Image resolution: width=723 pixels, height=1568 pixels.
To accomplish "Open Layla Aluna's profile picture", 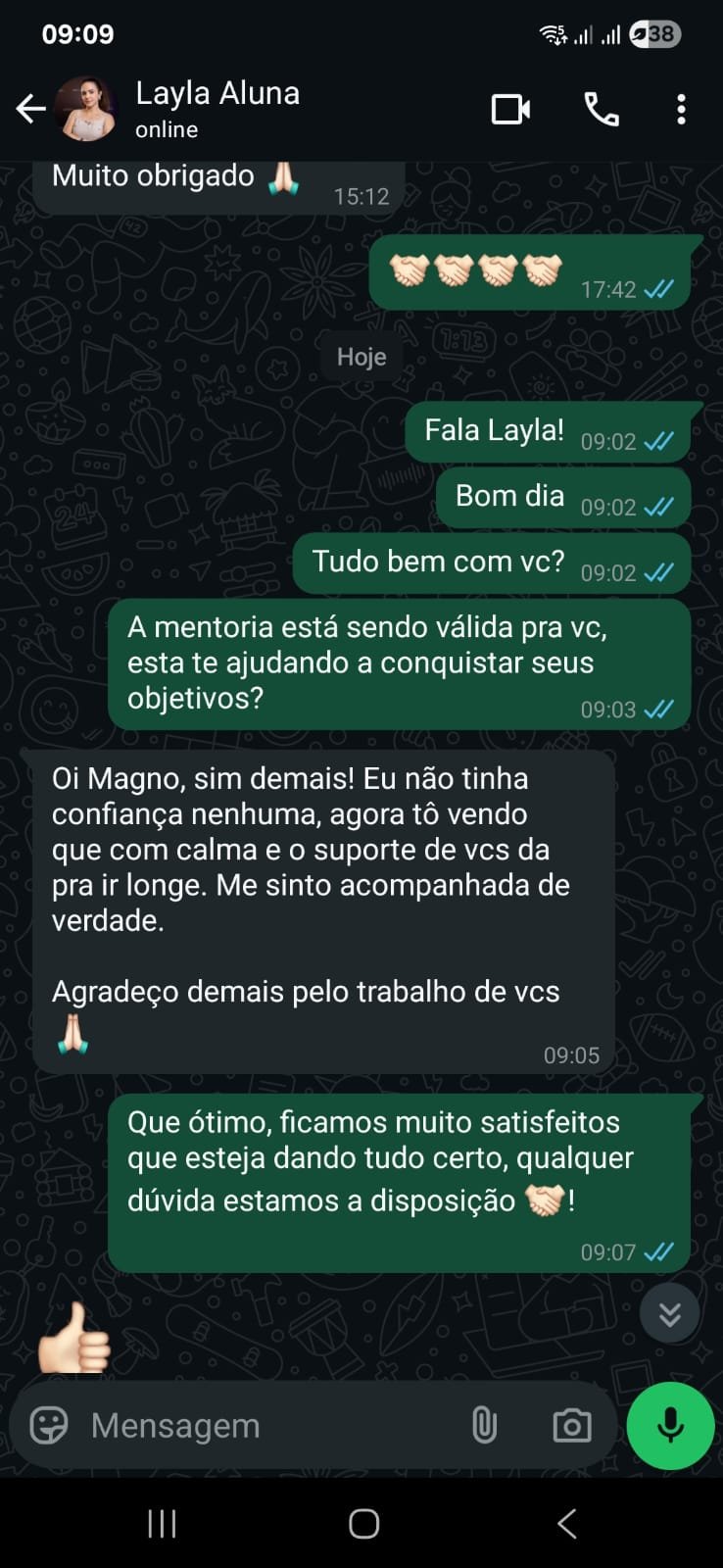I will click(86, 110).
